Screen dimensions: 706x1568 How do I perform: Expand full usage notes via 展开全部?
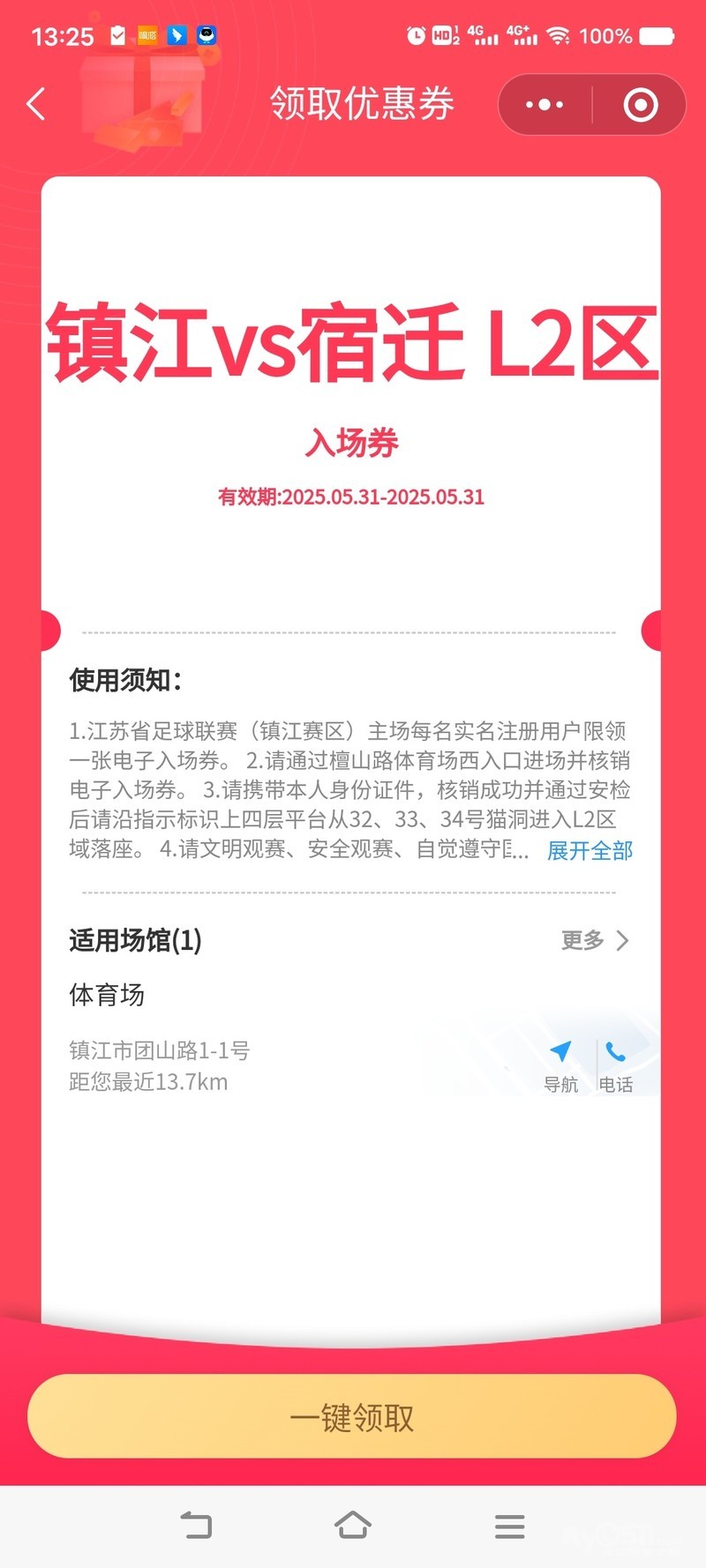pyautogui.click(x=590, y=850)
